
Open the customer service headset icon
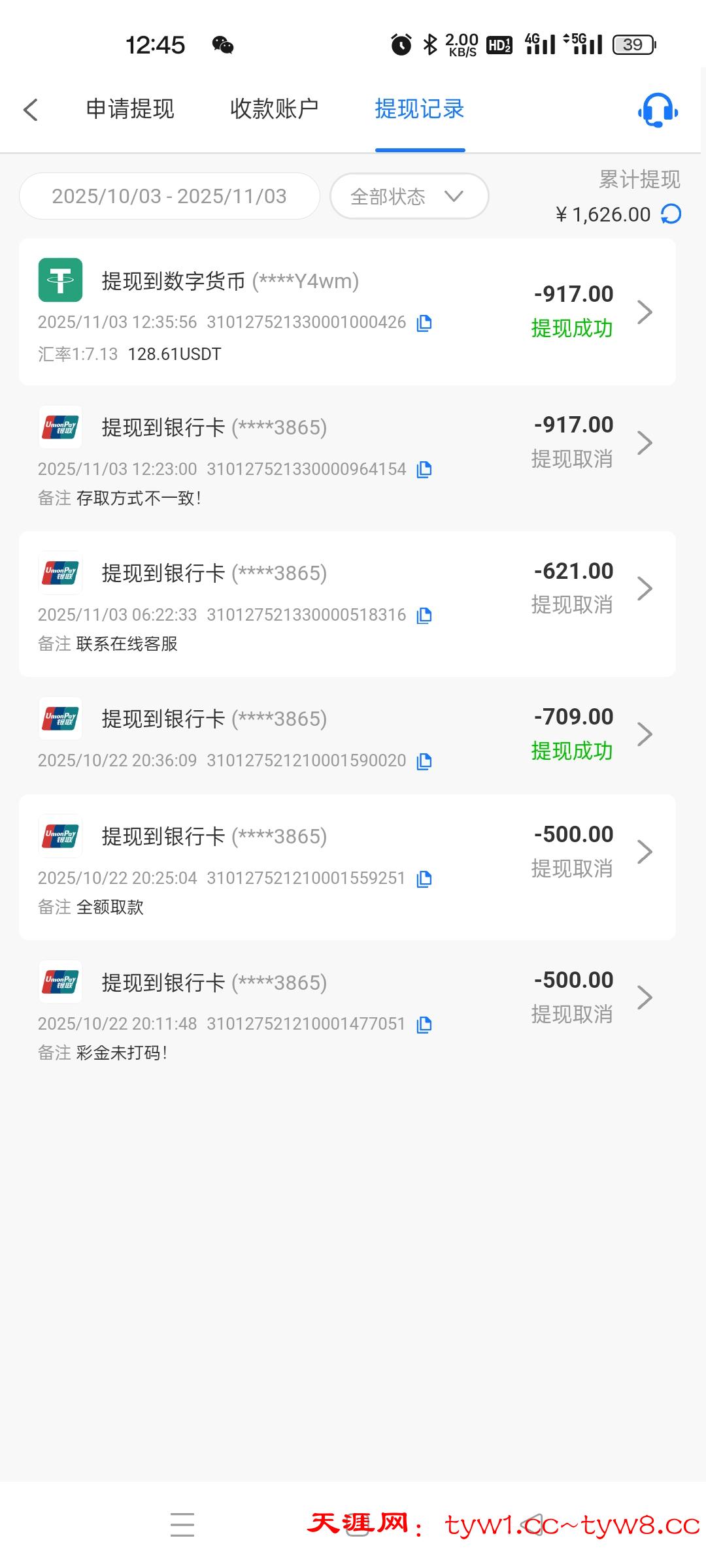[x=658, y=110]
